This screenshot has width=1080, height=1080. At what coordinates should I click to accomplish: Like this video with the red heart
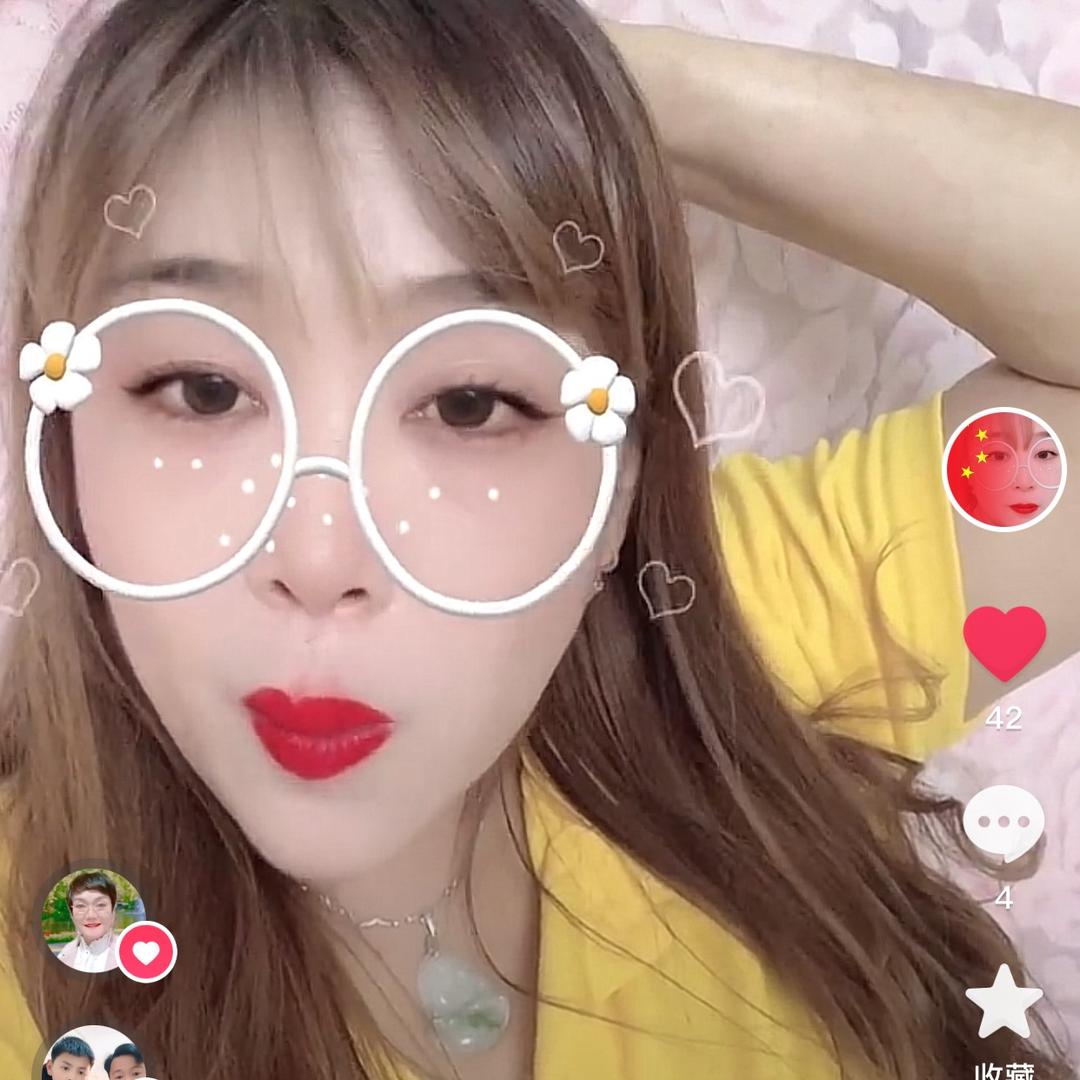(x=1004, y=642)
